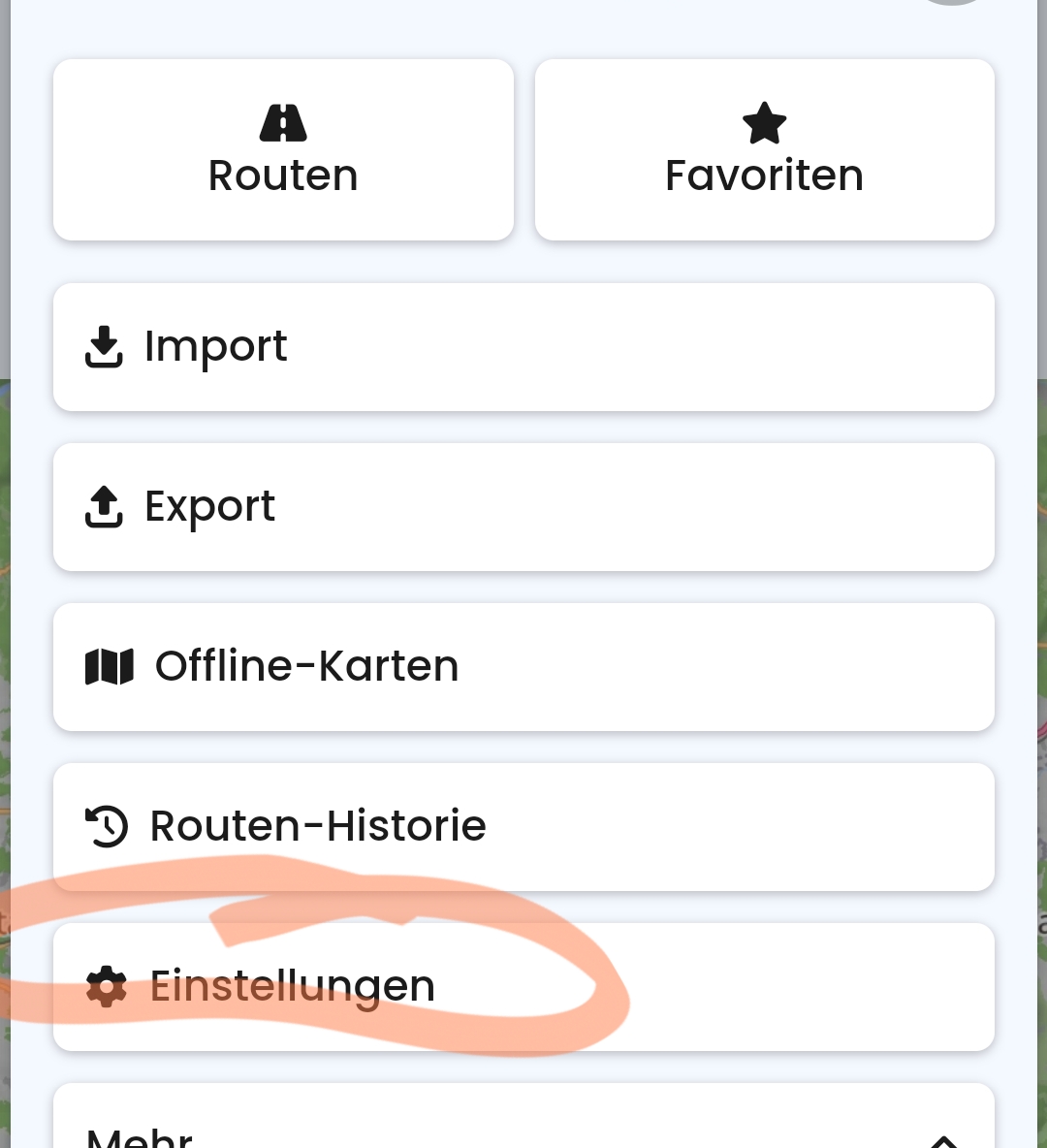Open Offline-Karten
The width and height of the screenshot is (1047, 1148).
pos(523,667)
